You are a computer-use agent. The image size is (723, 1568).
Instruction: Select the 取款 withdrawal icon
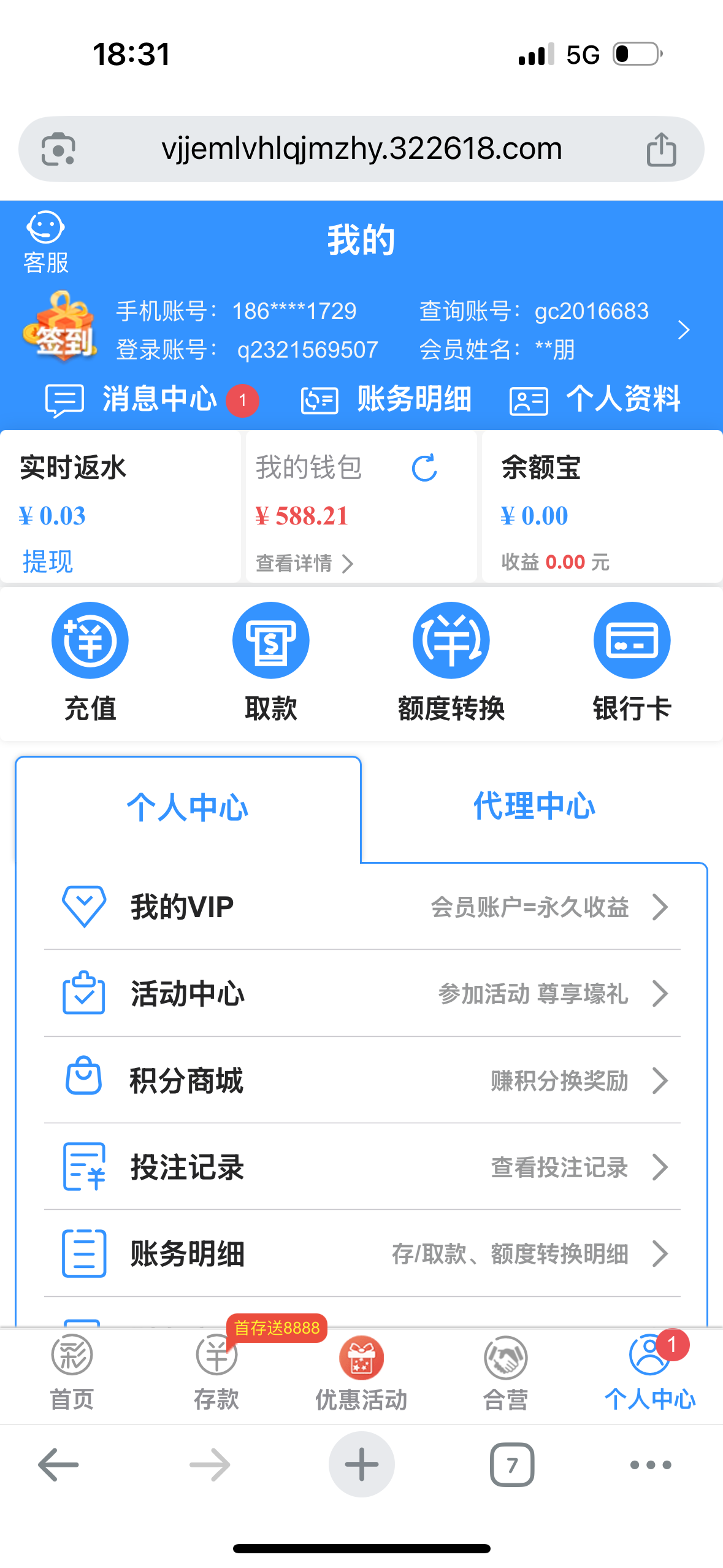pyautogui.click(x=270, y=640)
